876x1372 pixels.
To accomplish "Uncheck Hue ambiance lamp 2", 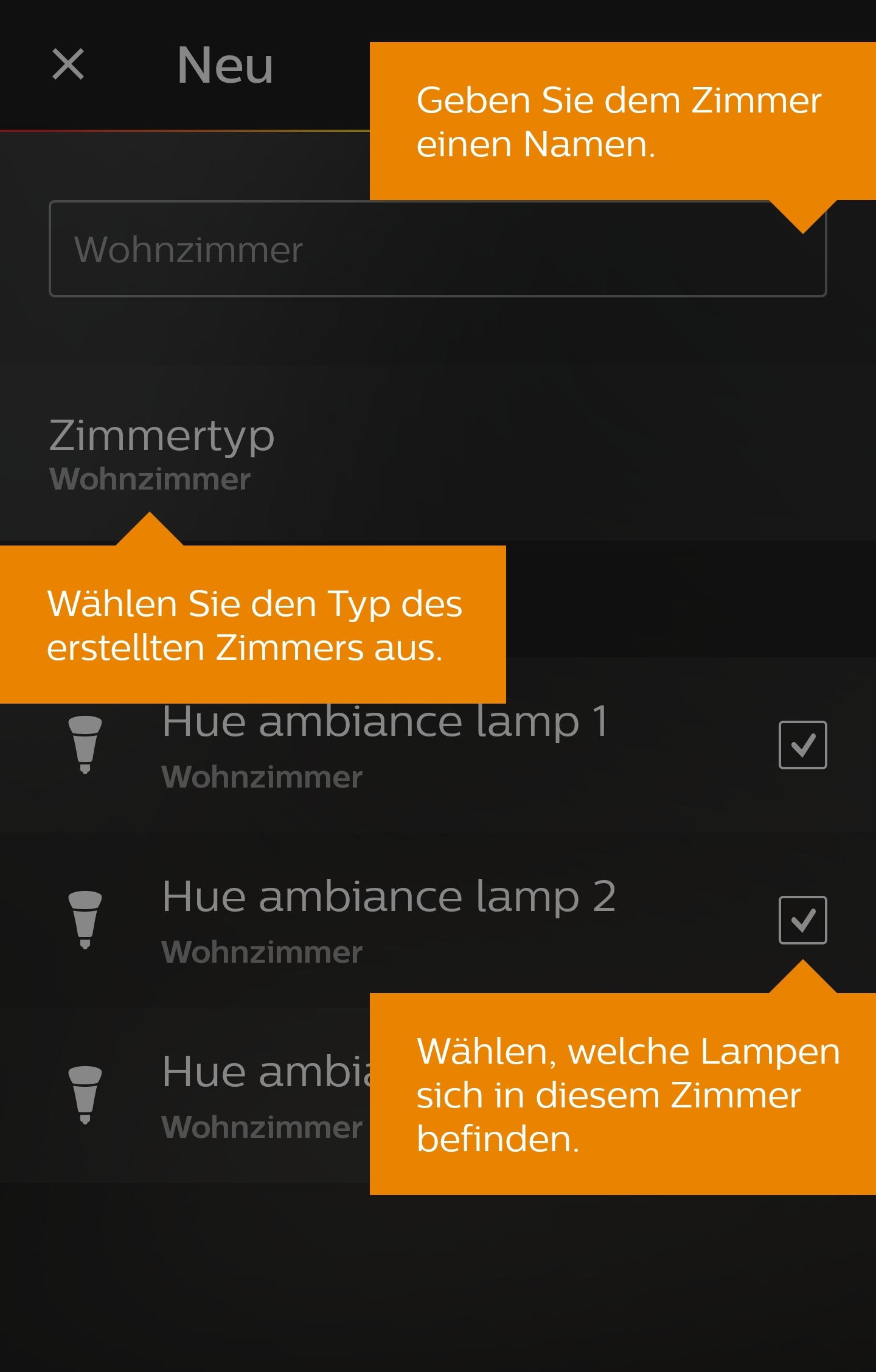I will pos(802,920).
